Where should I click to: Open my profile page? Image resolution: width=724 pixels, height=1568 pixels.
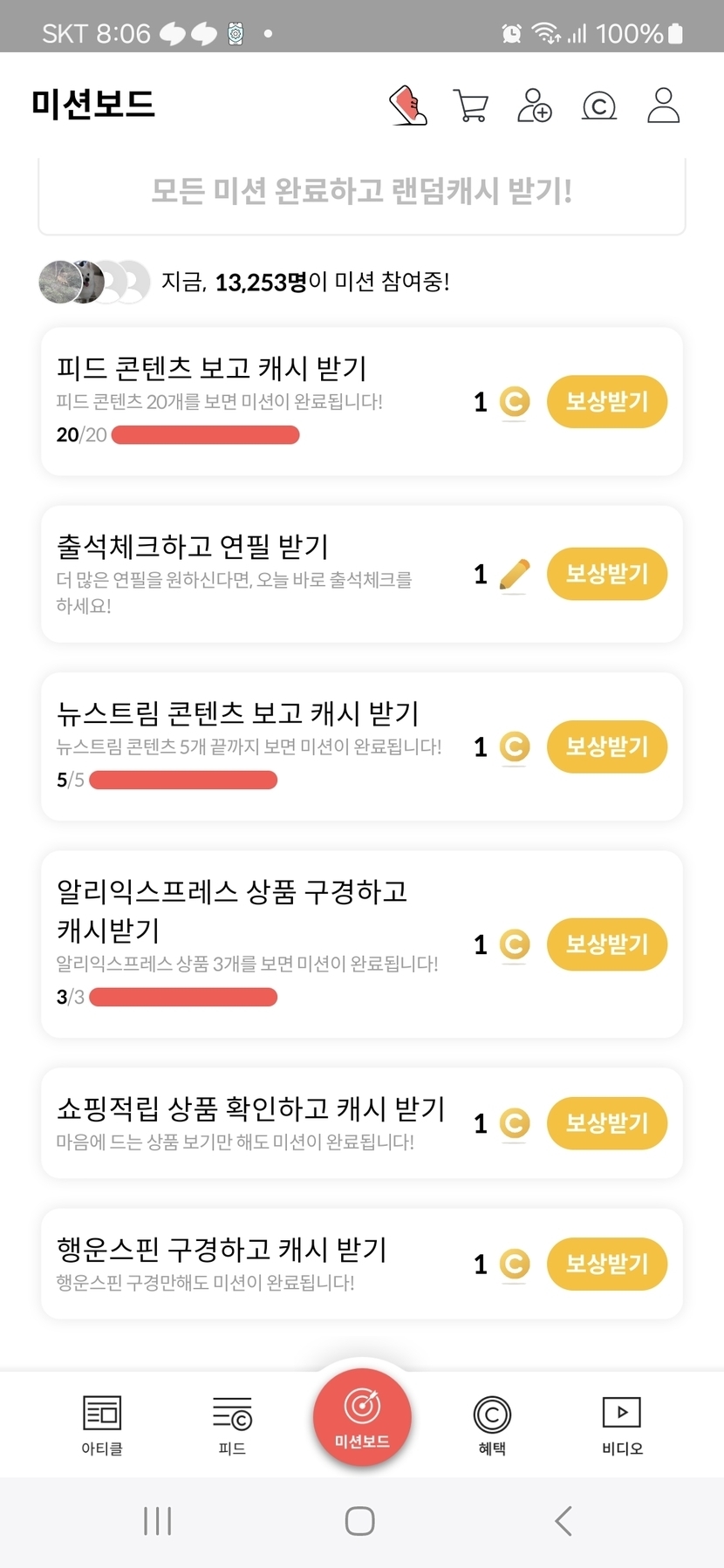pos(663,106)
